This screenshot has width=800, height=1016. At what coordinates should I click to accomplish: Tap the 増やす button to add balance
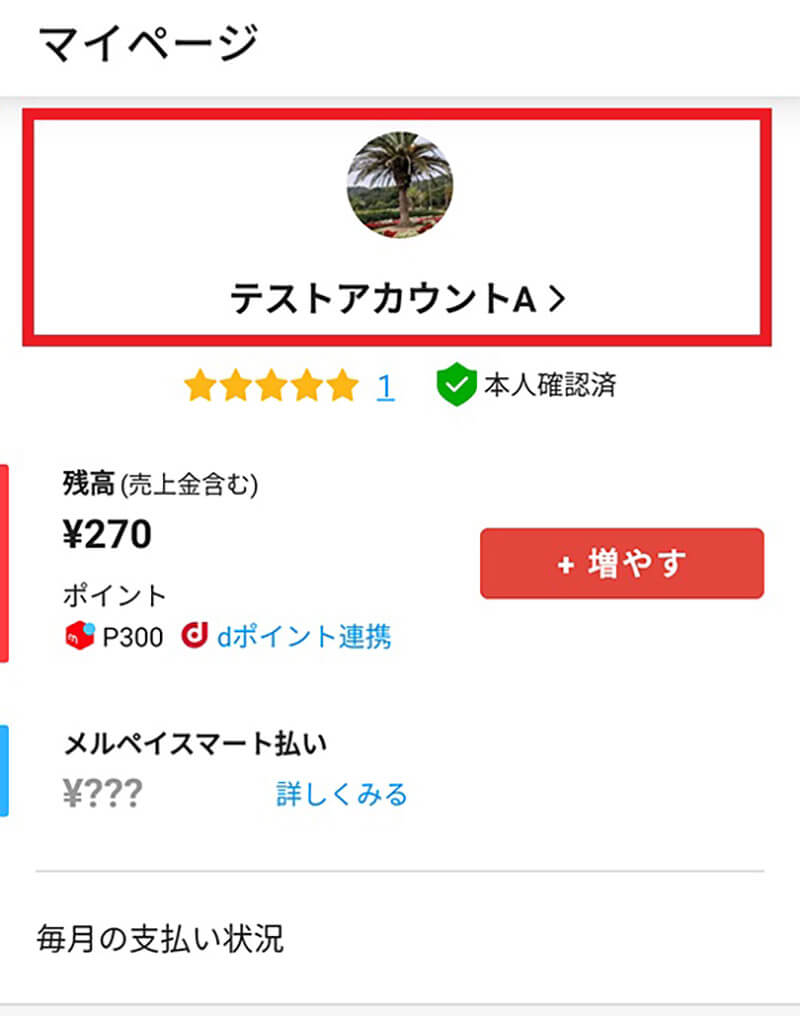(x=621, y=564)
